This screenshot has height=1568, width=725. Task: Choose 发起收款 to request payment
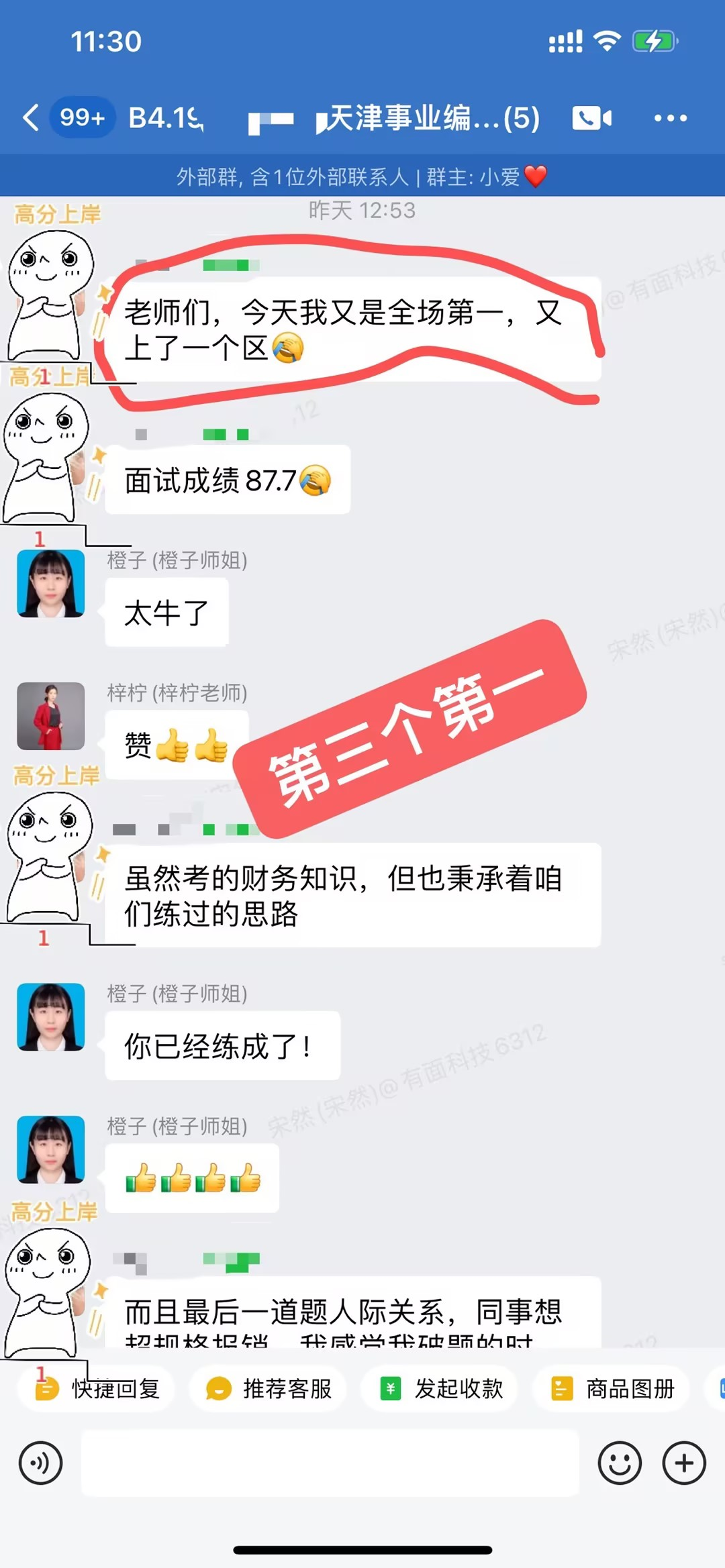(442, 1388)
